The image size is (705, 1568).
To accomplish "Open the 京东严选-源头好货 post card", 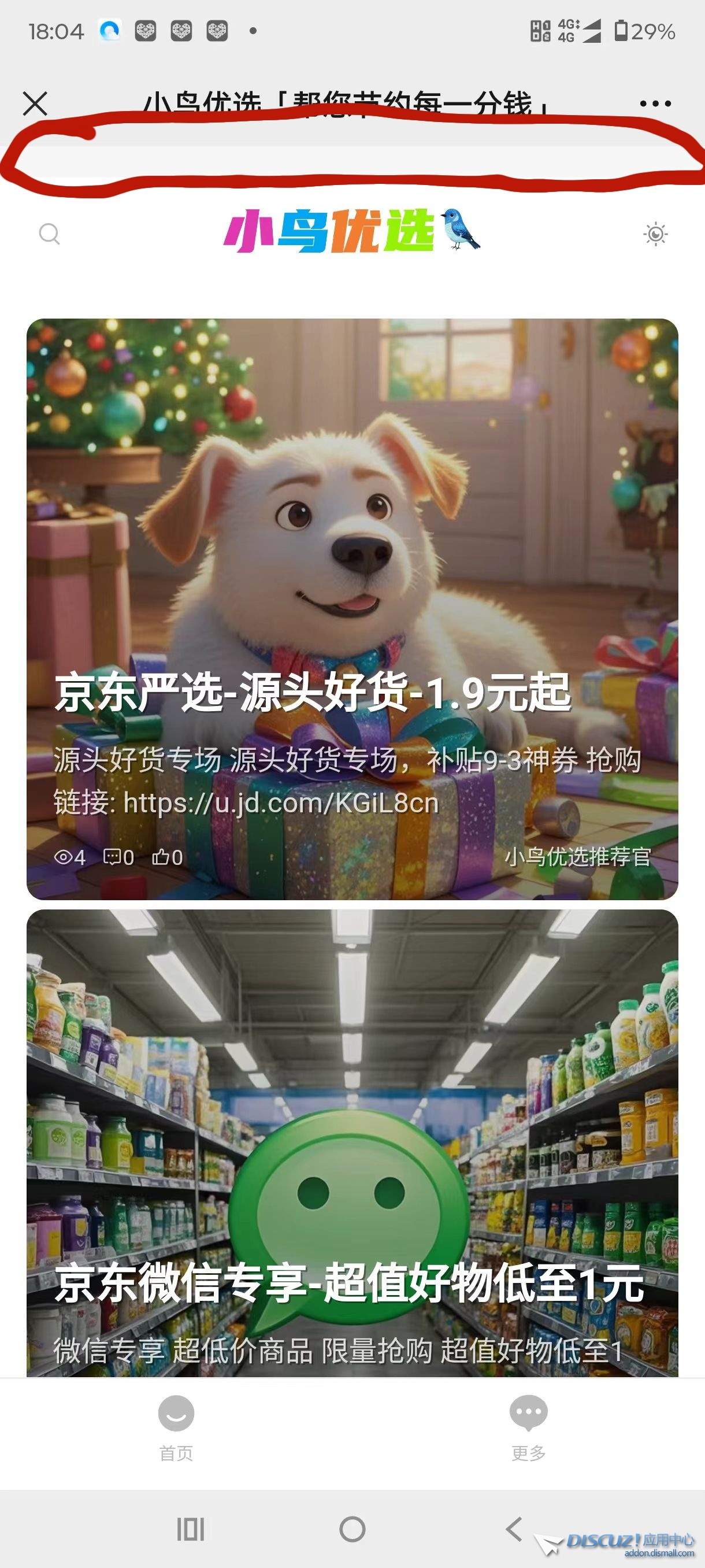I will 352,609.
